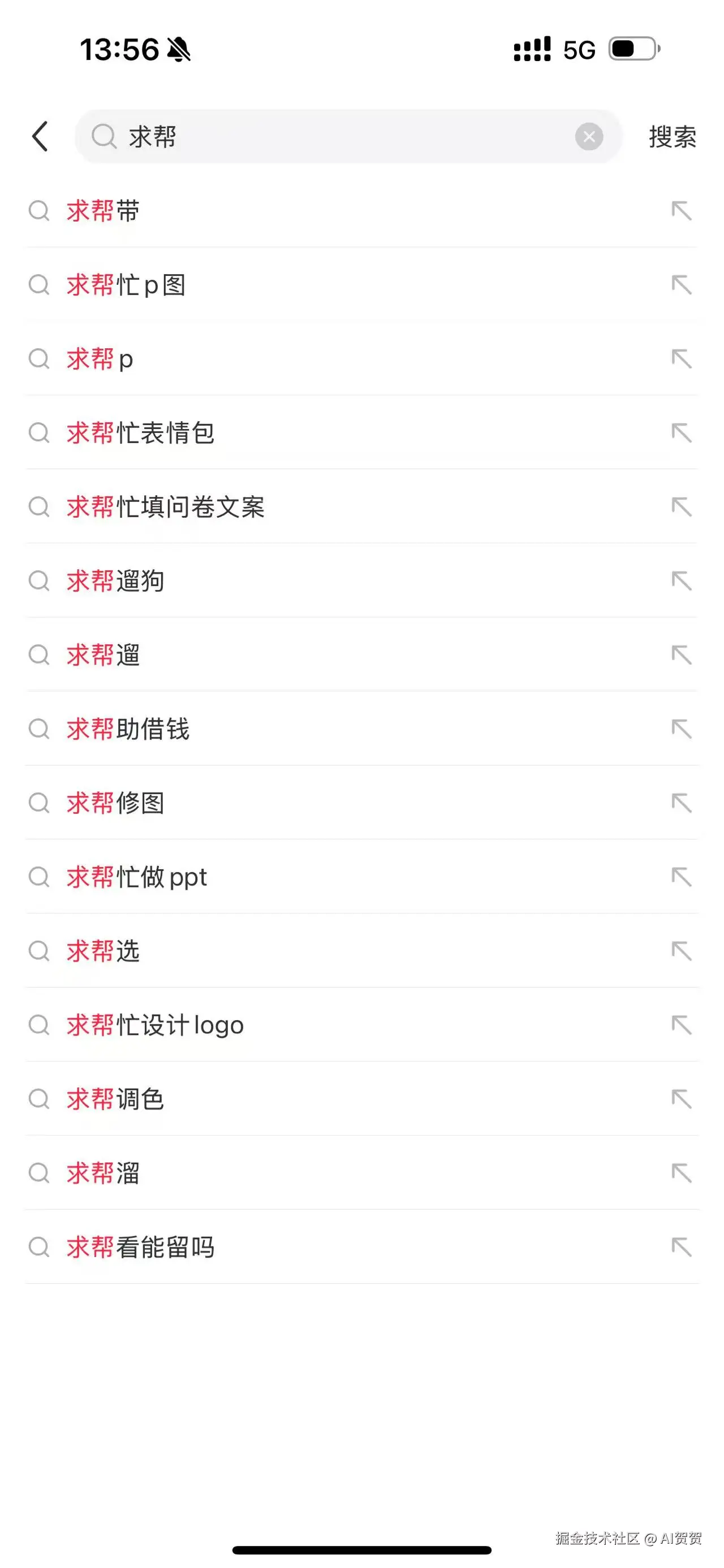Open the suggestion 求帮忙设计logo

156,1025
